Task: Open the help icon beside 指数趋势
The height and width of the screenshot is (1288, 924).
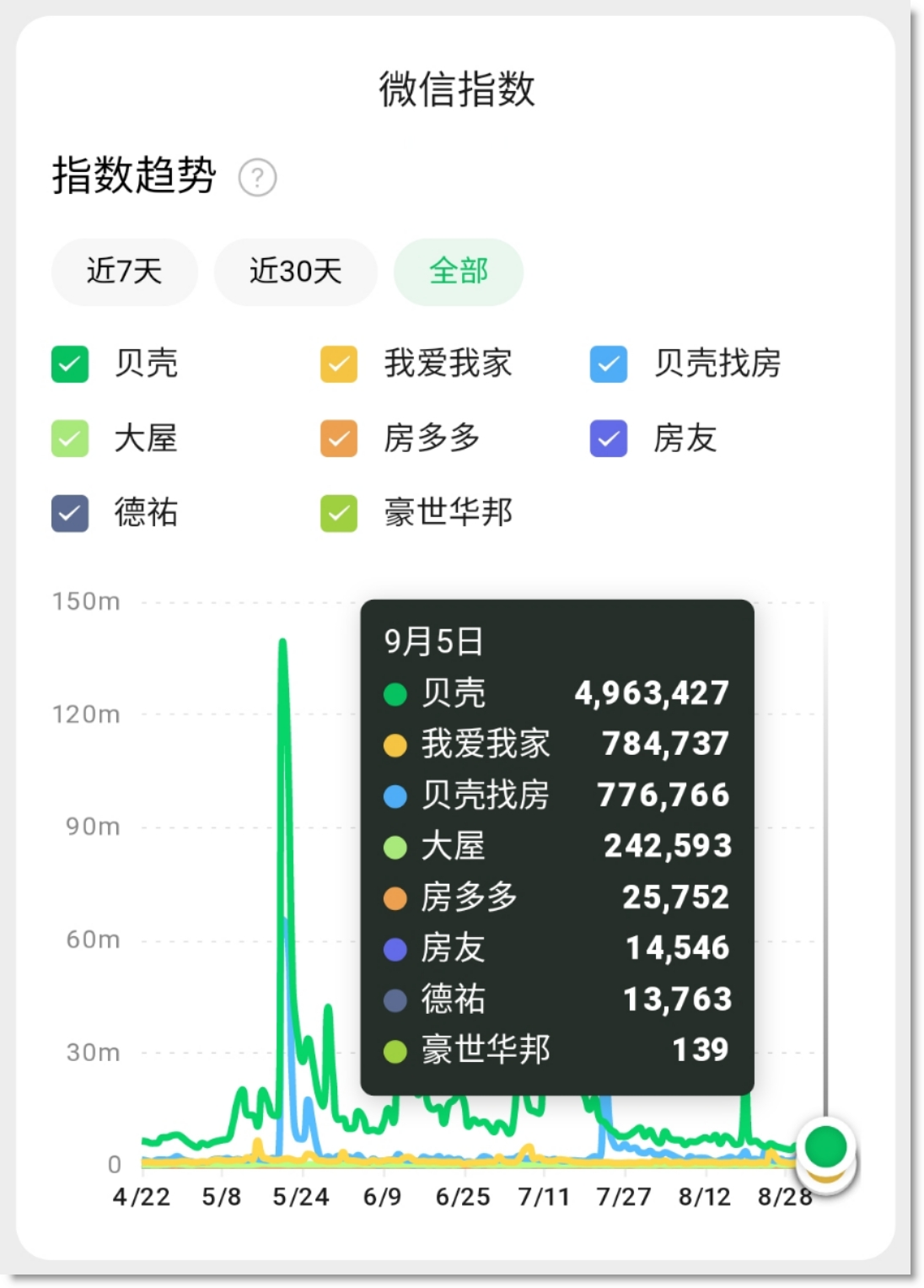Action: pyautogui.click(x=257, y=178)
